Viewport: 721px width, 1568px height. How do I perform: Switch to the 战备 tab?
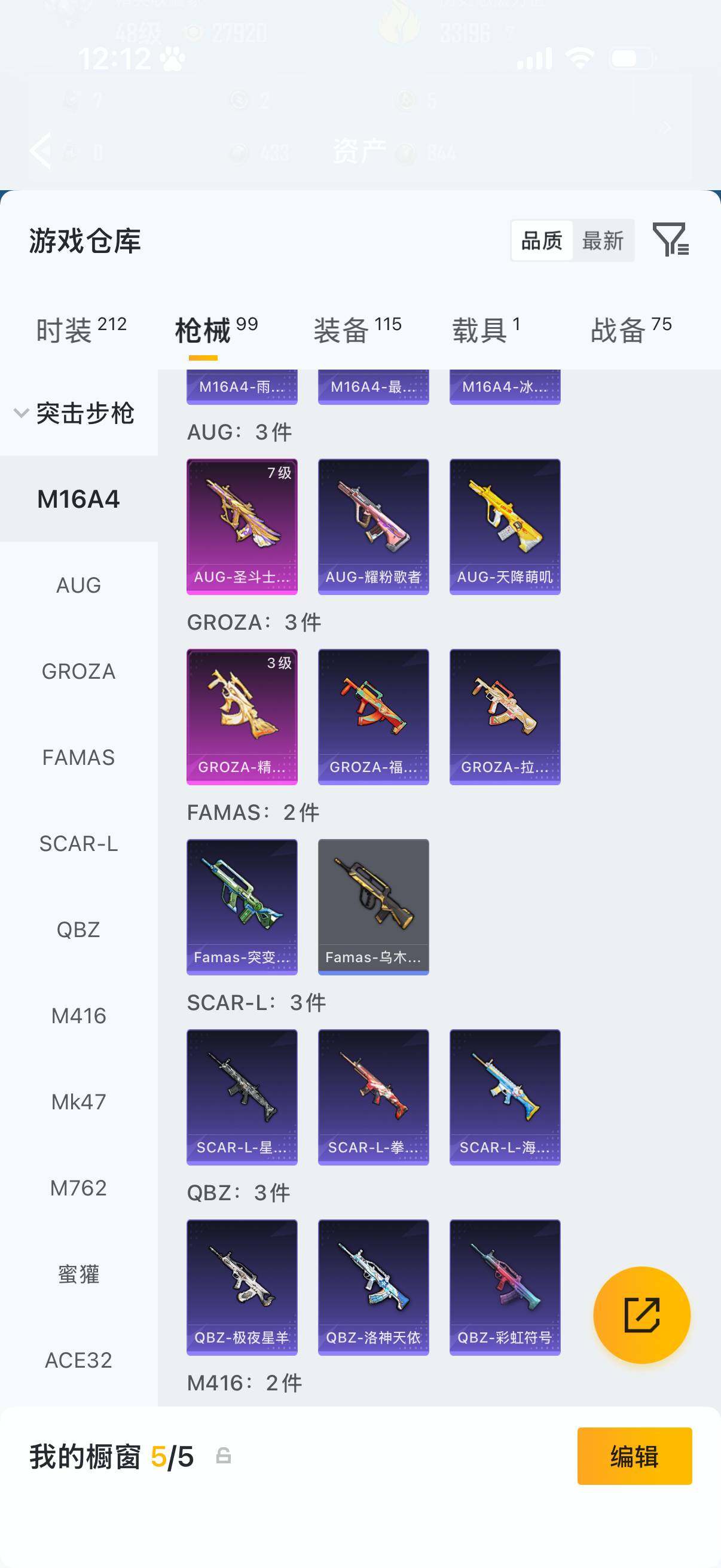coord(631,330)
